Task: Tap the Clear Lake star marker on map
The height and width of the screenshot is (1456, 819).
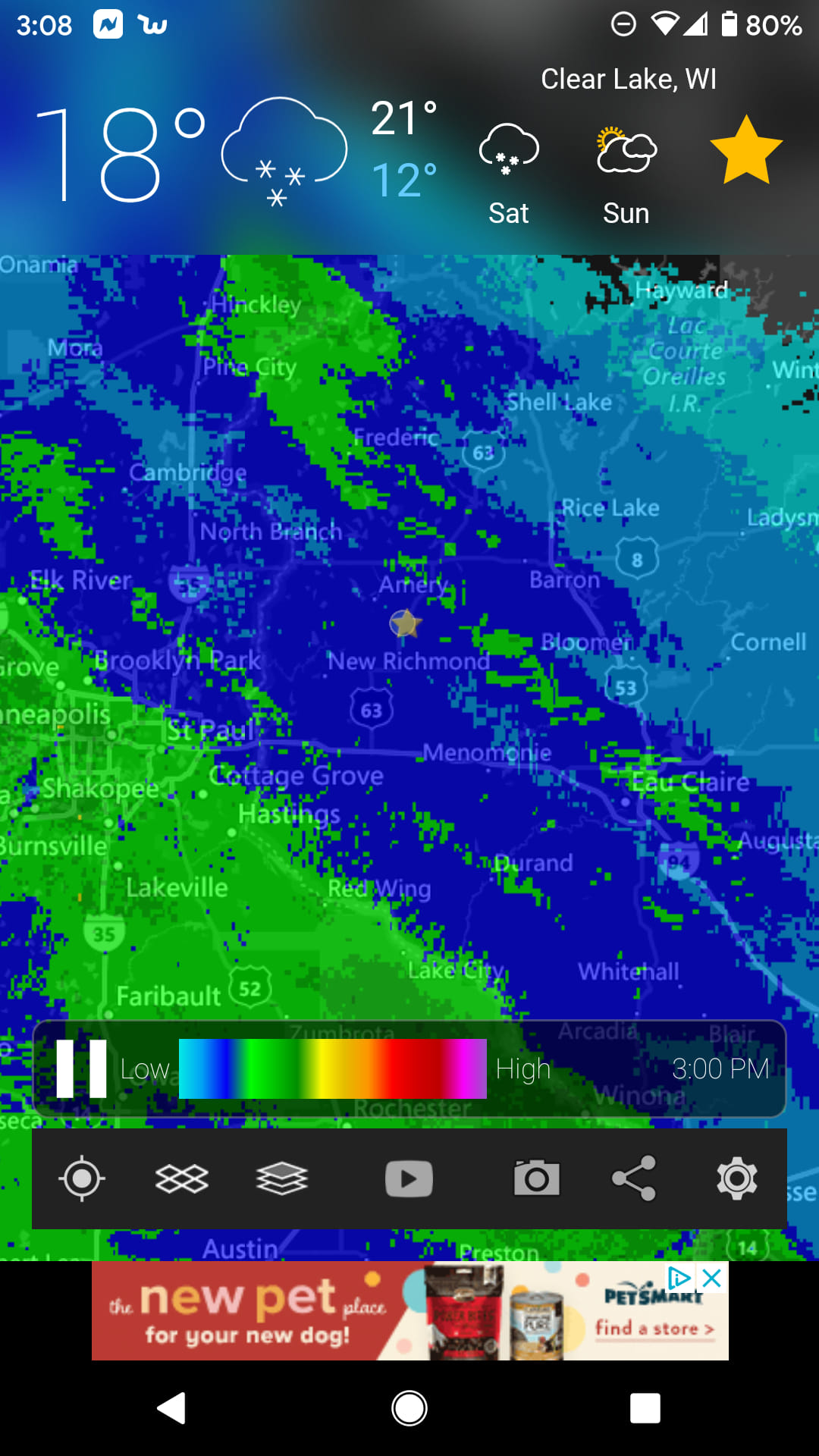Action: (x=406, y=623)
